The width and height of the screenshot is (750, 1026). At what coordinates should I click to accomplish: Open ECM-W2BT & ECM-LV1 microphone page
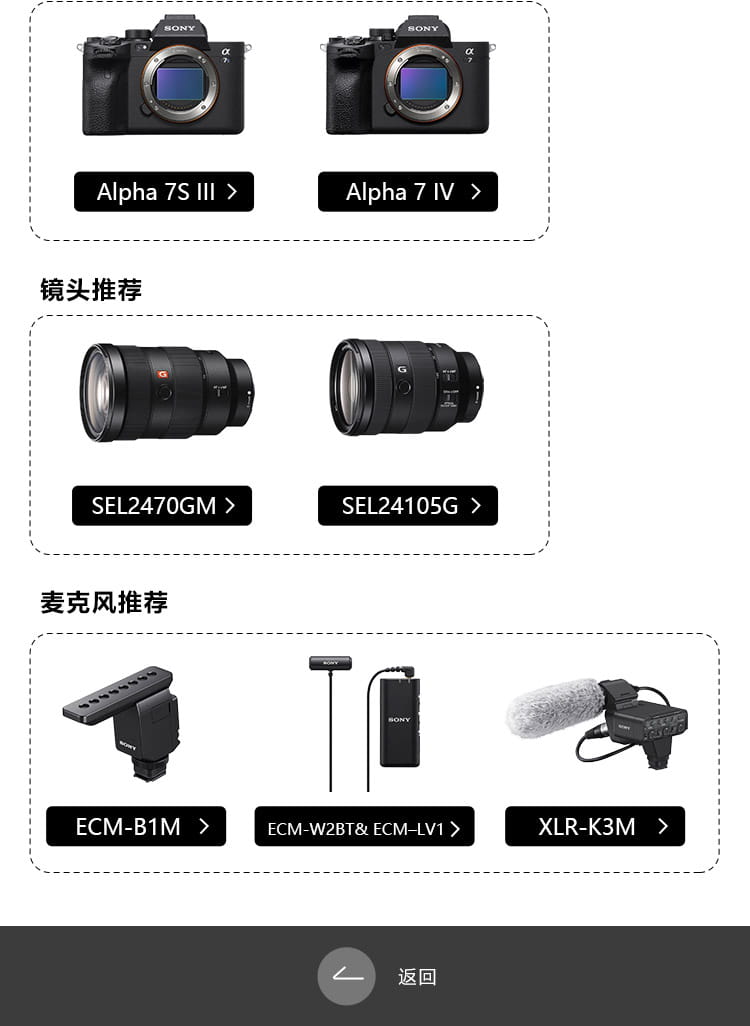pos(364,828)
